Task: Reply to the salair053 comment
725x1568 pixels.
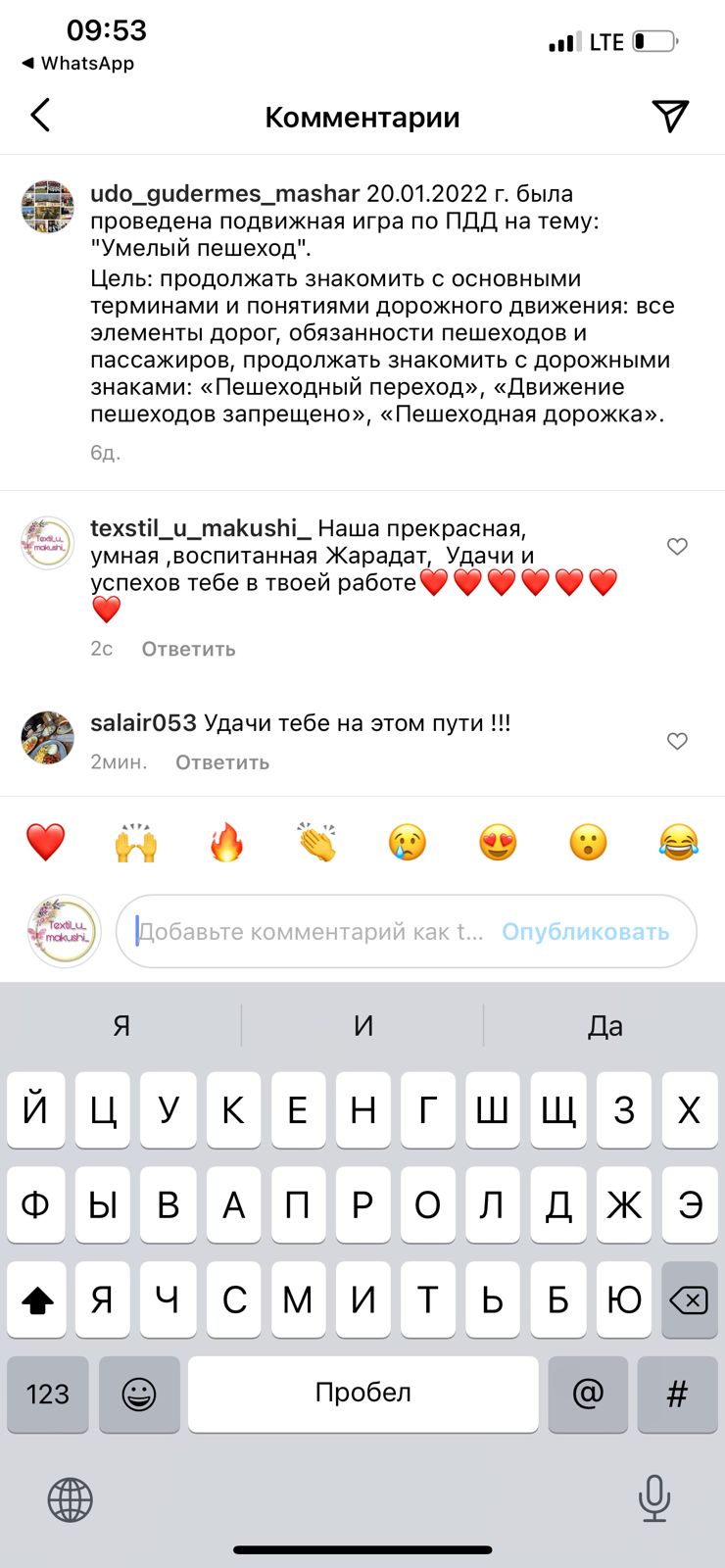Action: pyautogui.click(x=222, y=762)
